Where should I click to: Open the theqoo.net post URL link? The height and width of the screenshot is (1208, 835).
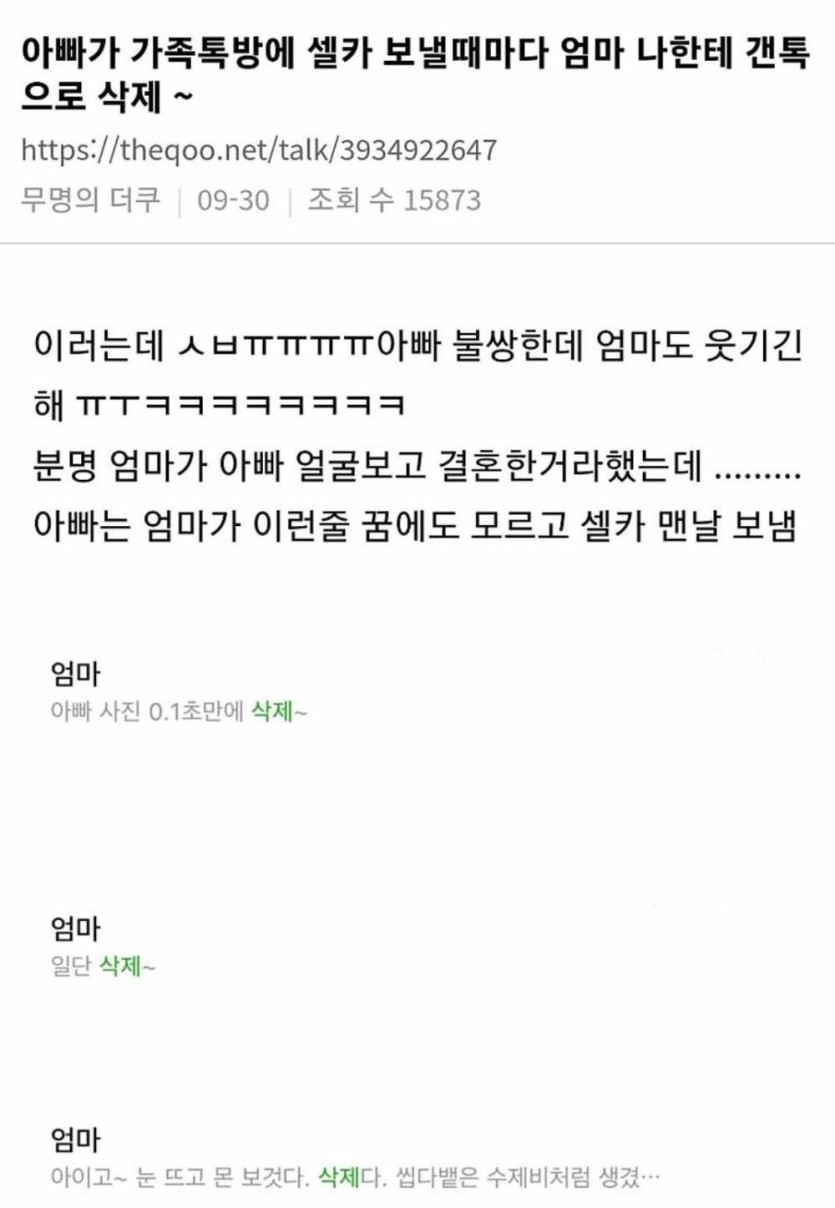[x=258, y=151]
